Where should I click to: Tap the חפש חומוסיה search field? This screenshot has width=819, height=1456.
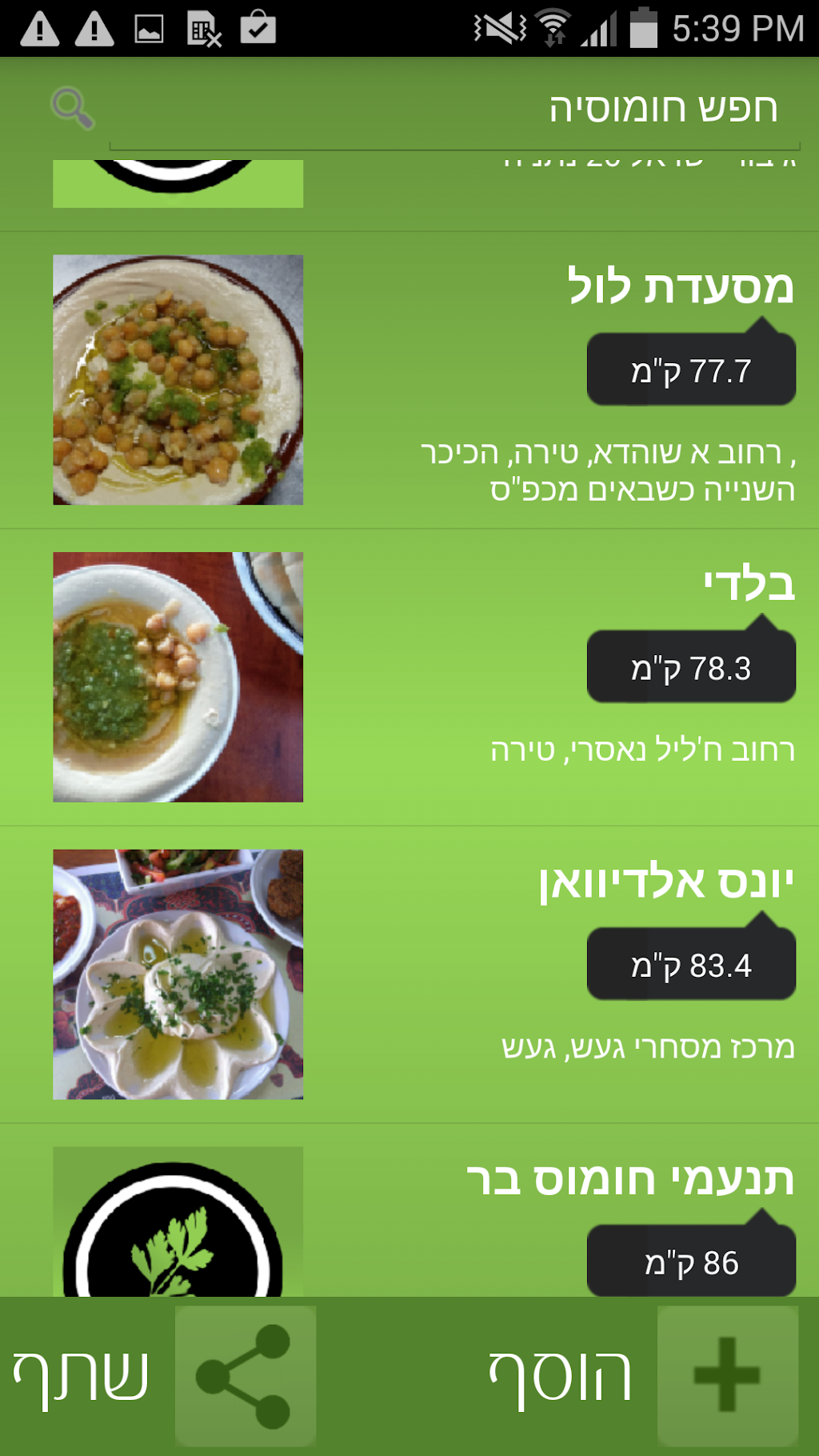454,110
